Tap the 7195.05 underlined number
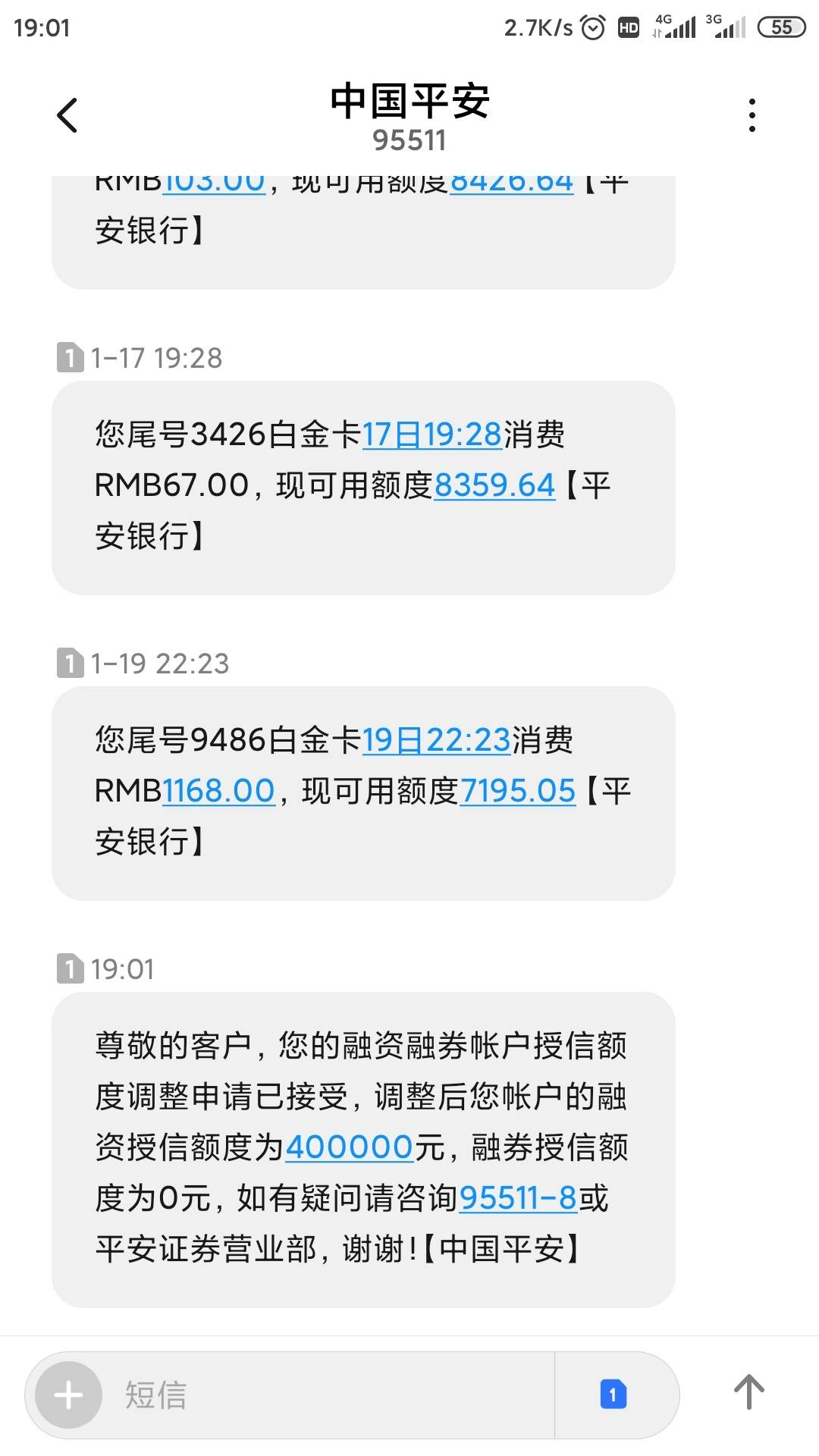 pos(518,791)
